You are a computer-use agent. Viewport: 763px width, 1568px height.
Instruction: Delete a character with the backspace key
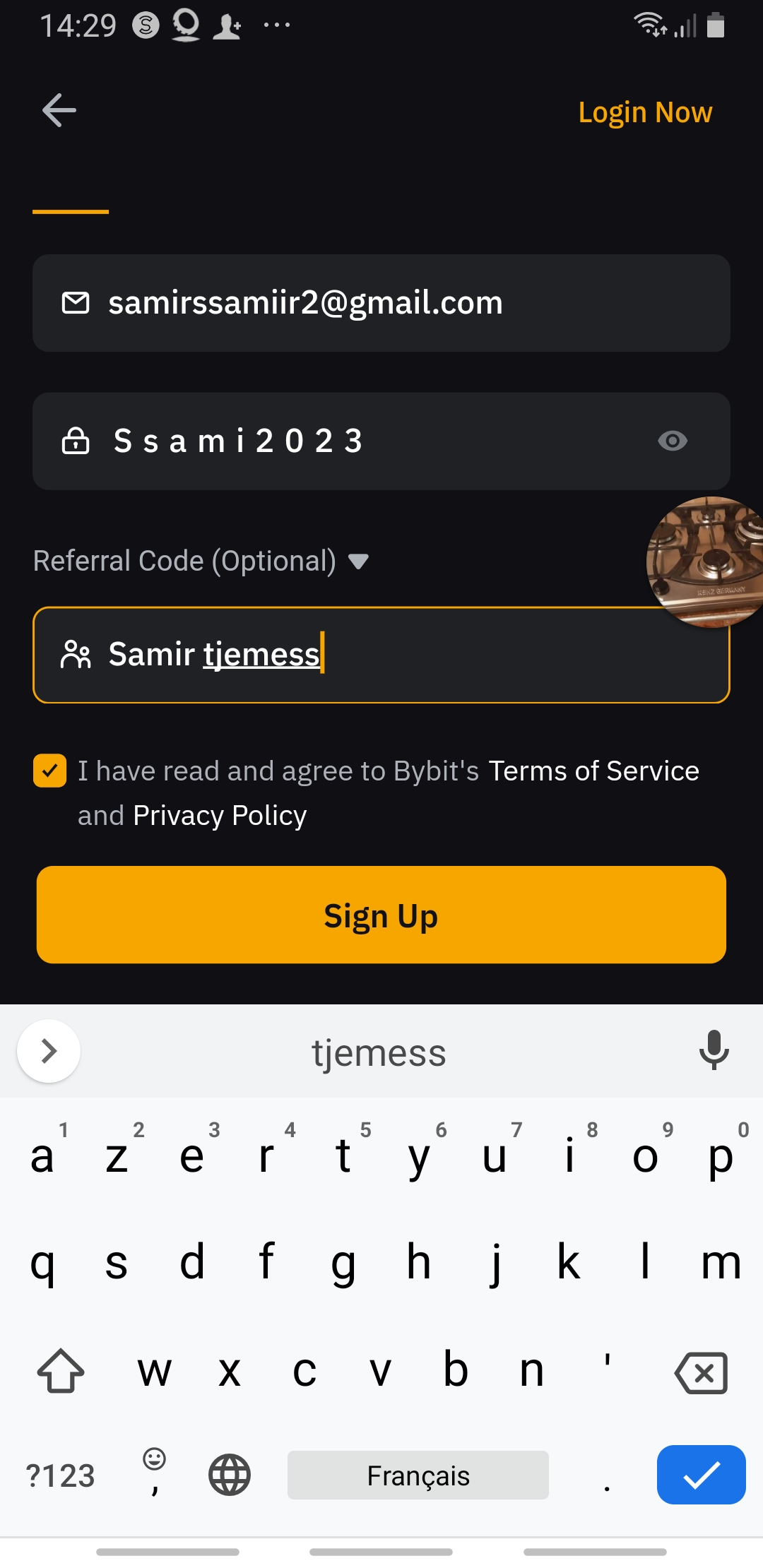(702, 1372)
